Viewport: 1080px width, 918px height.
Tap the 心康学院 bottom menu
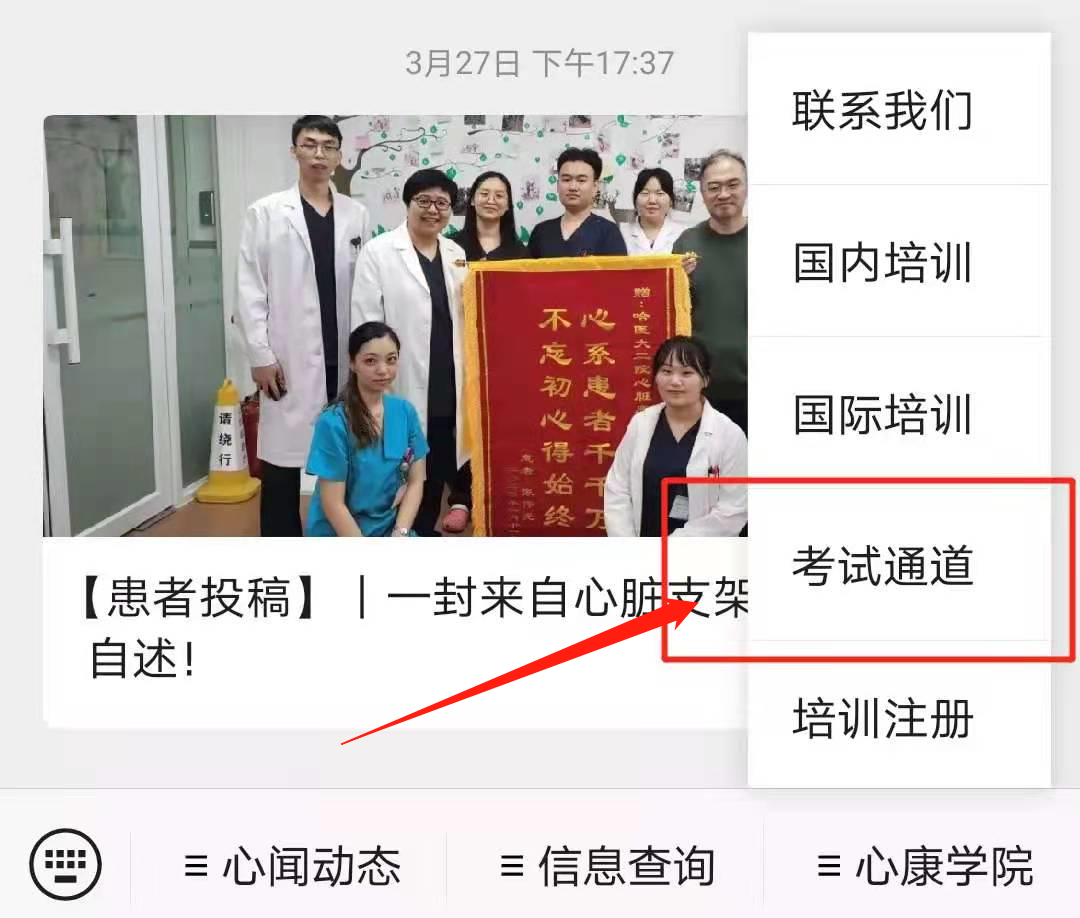(x=924, y=866)
